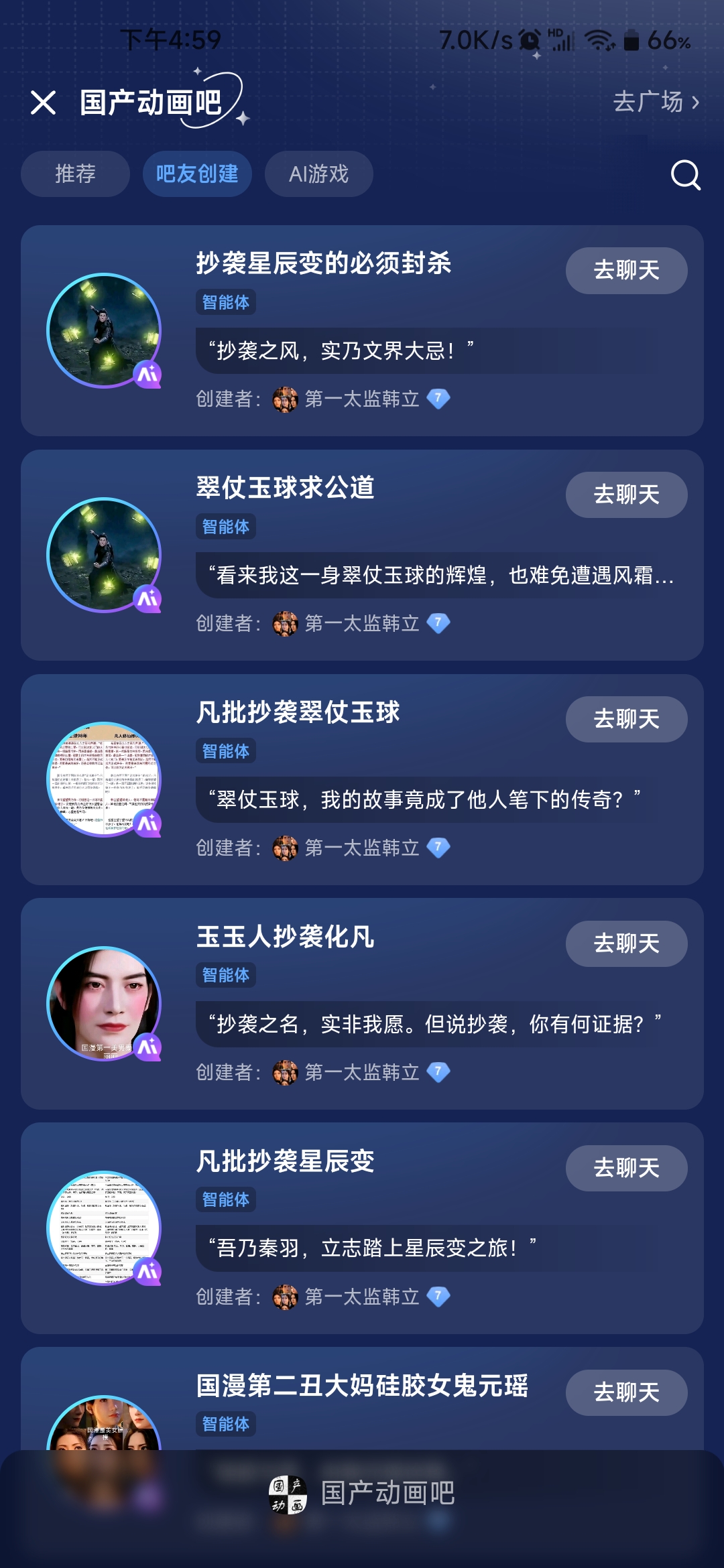Open creator 第一太监韩立 under 凡批抄袭星辰变
This screenshot has width=724, height=1568.
click(361, 1297)
